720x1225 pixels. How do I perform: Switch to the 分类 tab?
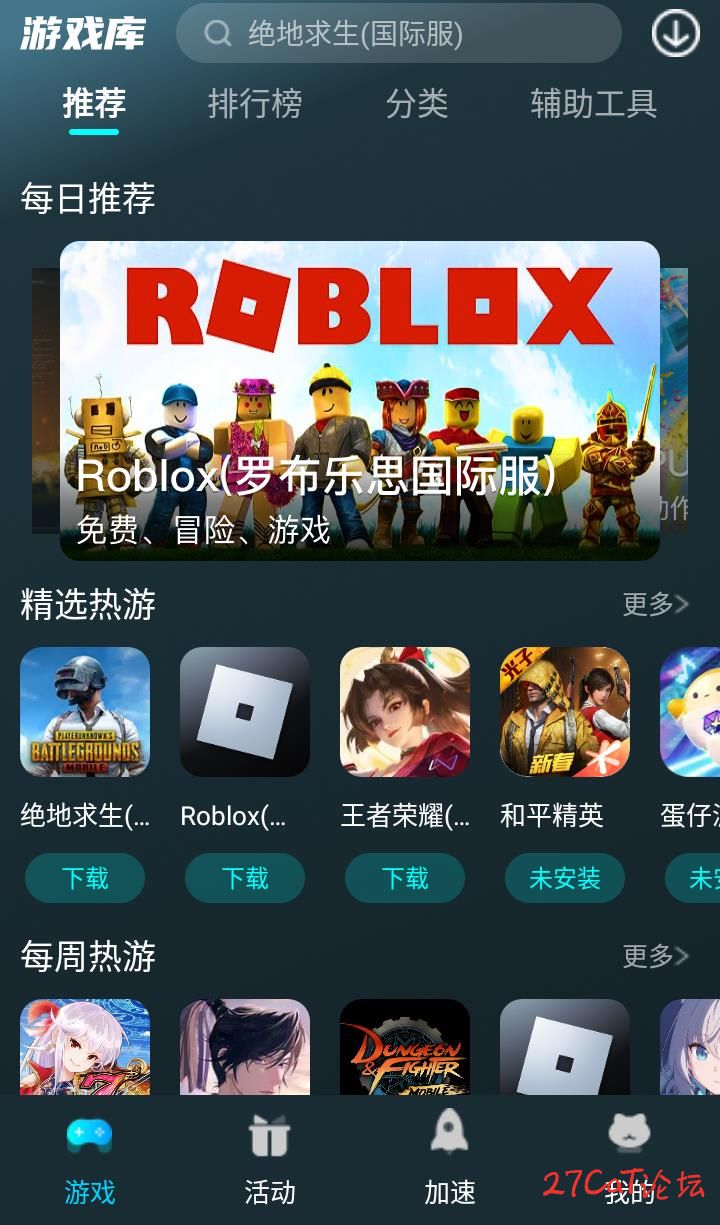pos(417,104)
